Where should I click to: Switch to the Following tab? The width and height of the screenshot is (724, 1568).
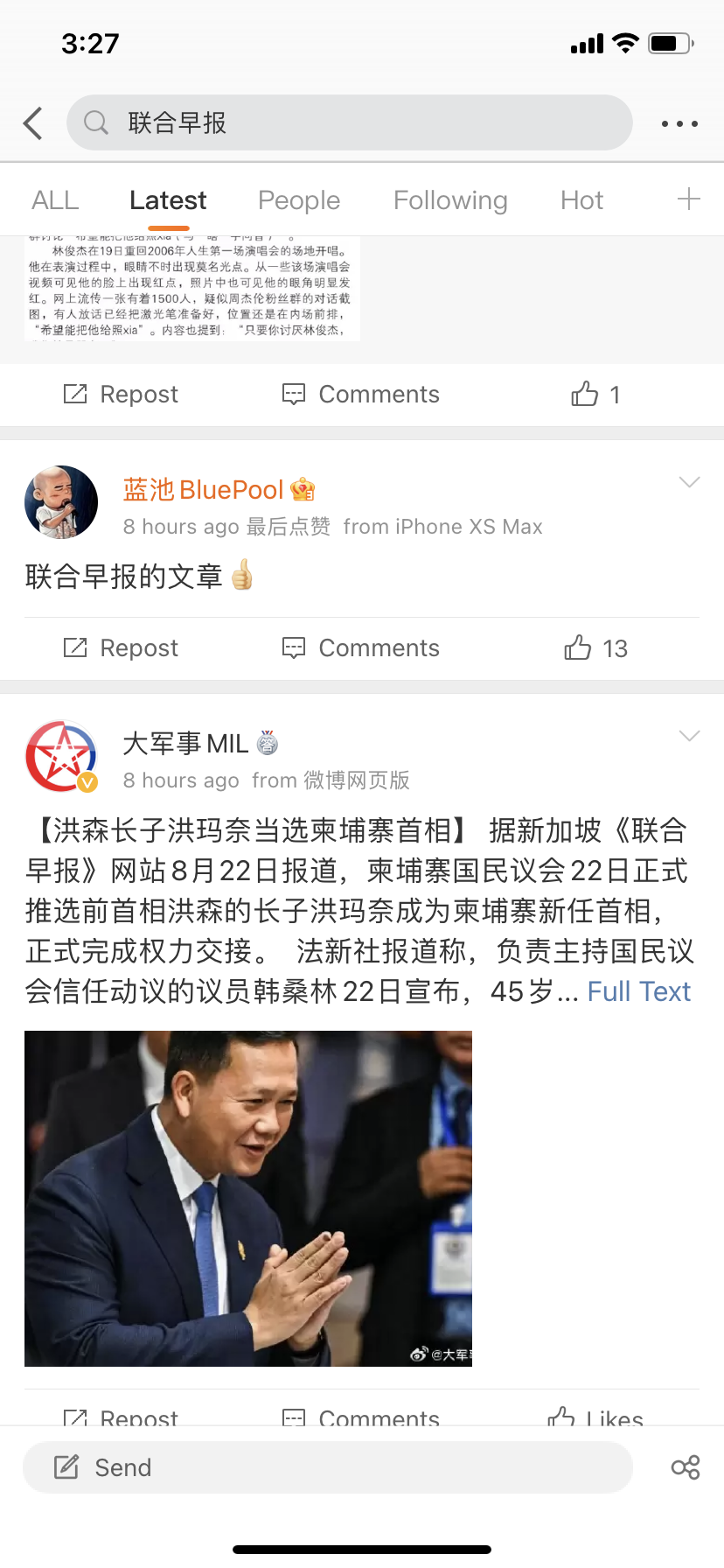[x=450, y=200]
